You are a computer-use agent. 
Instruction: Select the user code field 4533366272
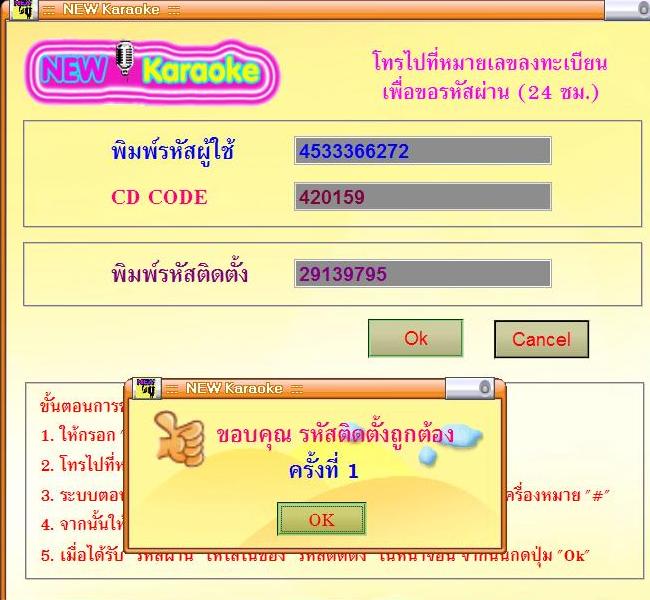[x=422, y=151]
